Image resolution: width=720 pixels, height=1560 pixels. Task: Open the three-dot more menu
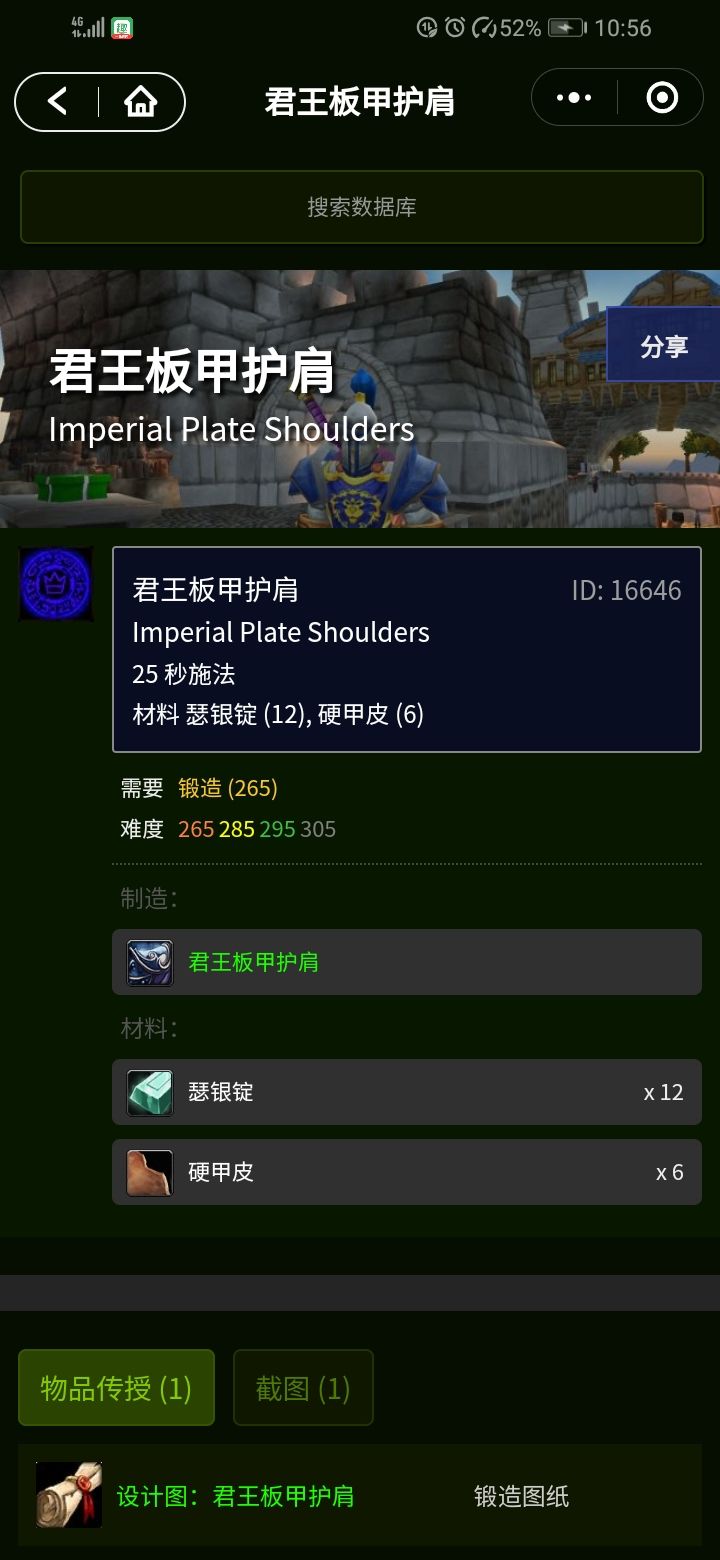point(574,98)
